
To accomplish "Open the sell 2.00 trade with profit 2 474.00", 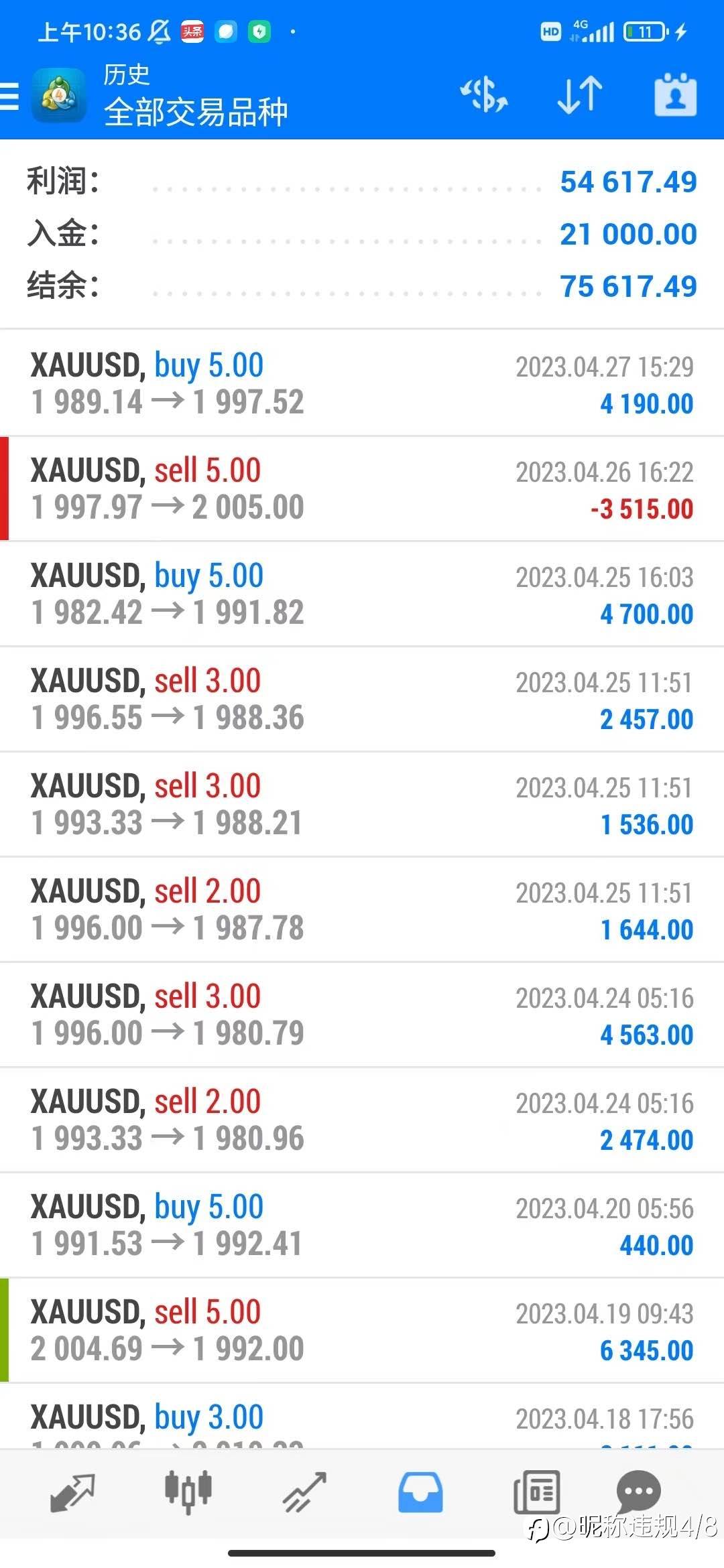I will (x=362, y=1120).
